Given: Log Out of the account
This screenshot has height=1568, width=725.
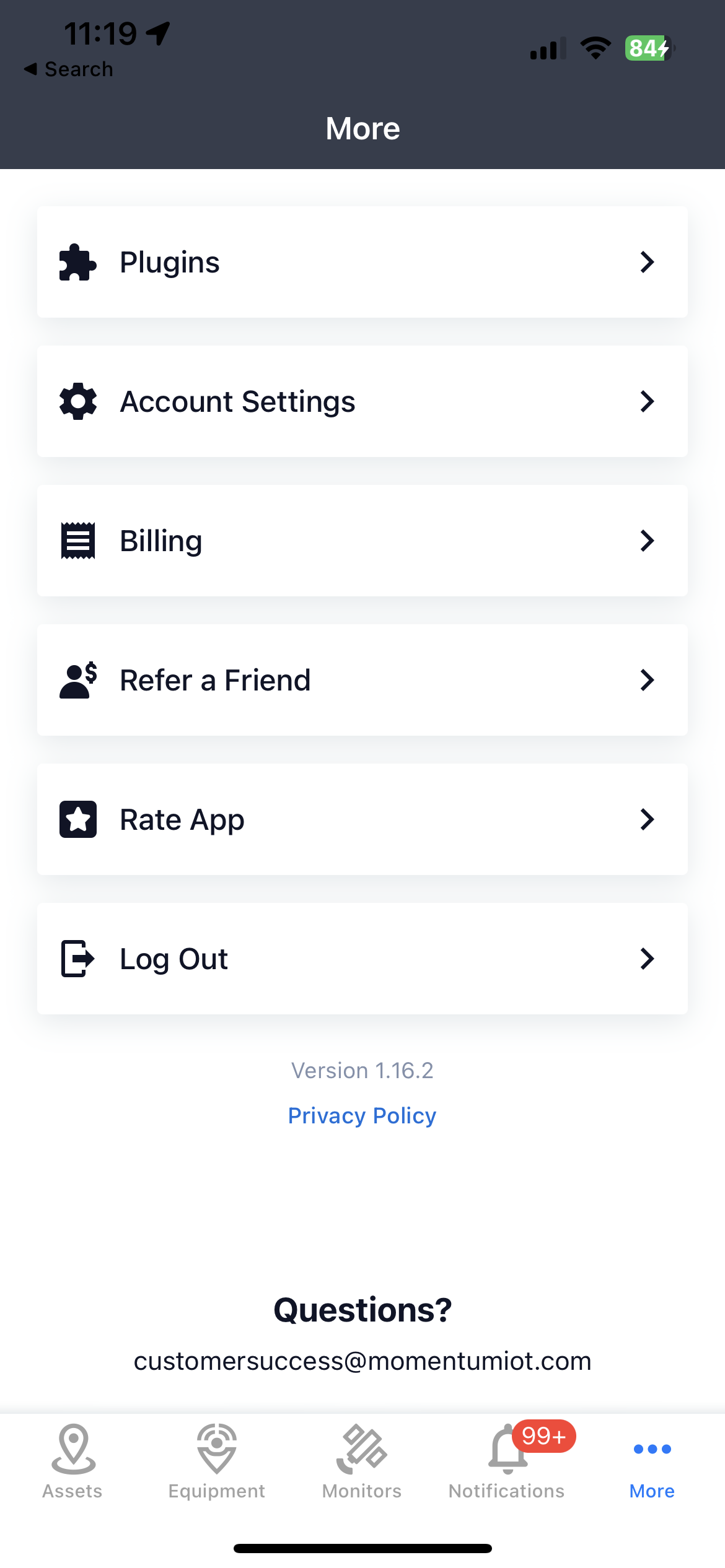Looking at the screenshot, I should pyautogui.click(x=362, y=959).
